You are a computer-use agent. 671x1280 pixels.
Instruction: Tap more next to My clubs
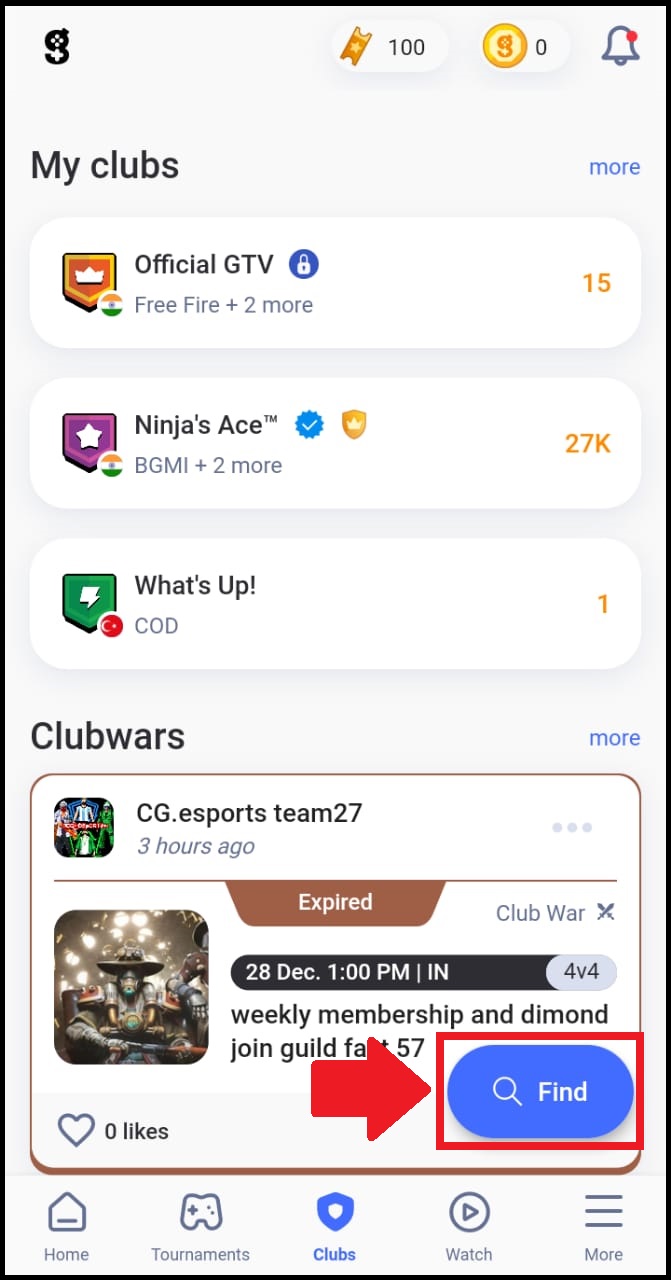[x=614, y=167]
